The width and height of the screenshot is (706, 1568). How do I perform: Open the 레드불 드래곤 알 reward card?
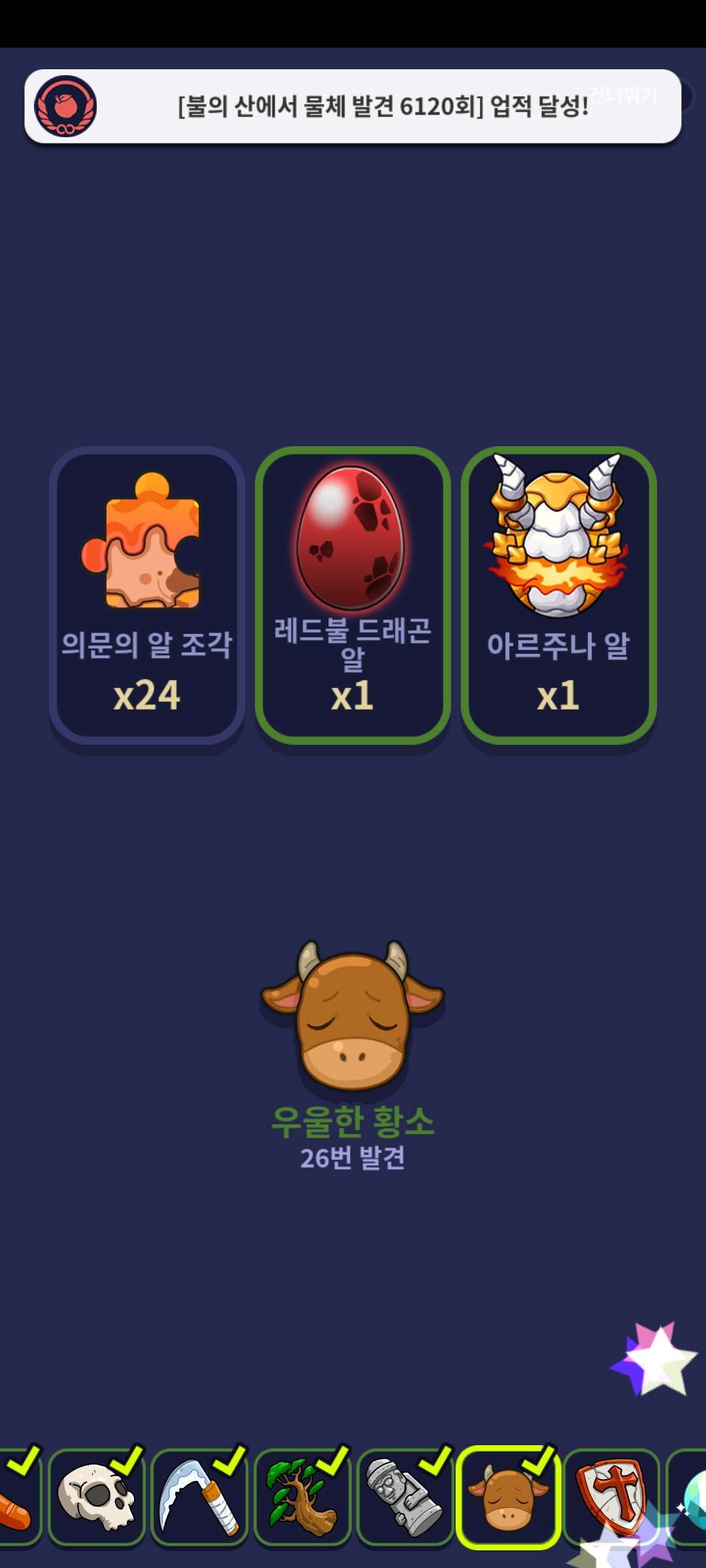(353, 595)
